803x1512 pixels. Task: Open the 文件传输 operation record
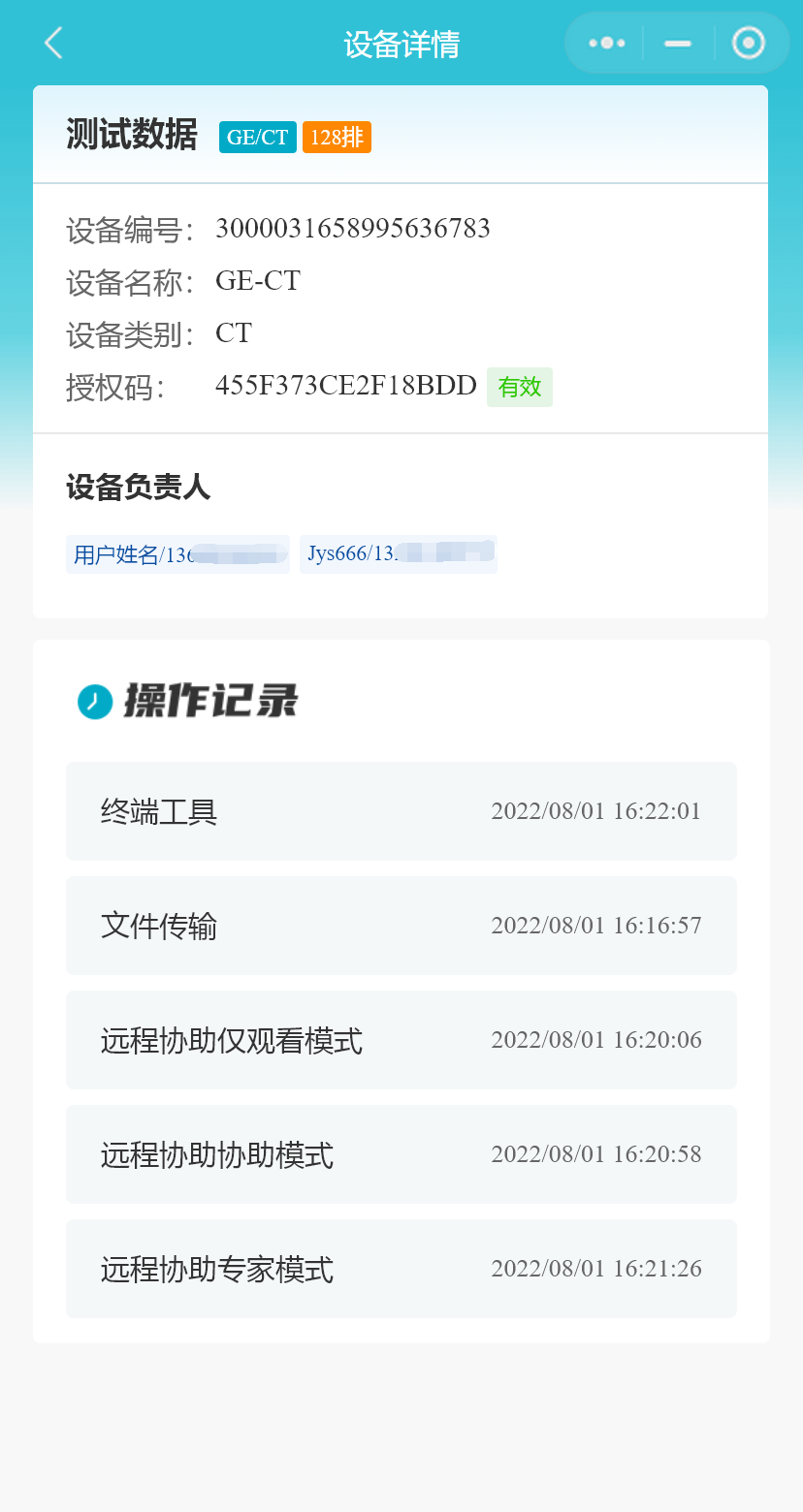point(401,926)
